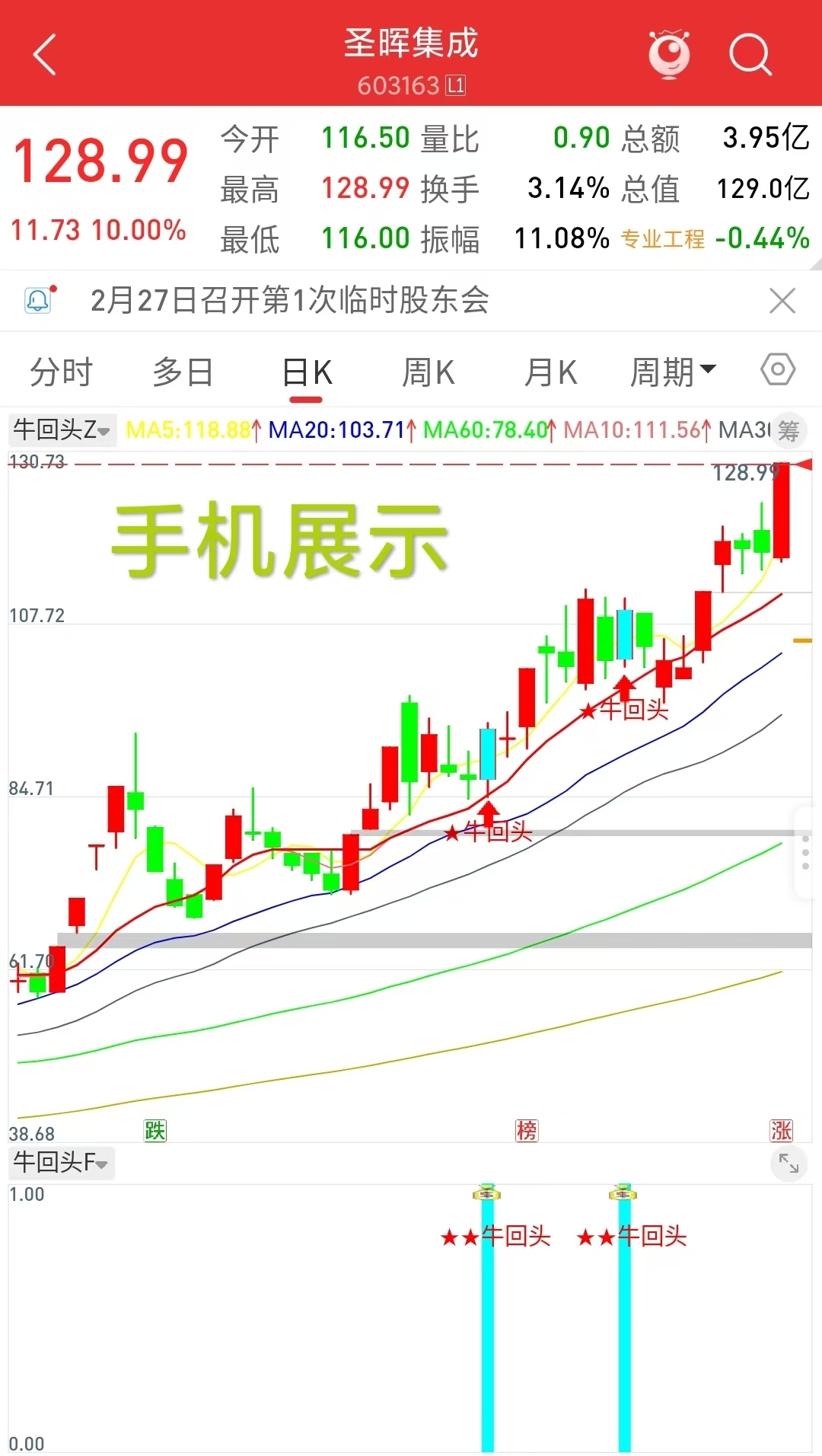This screenshot has width=822, height=1456.
Task: Open the side panel three-dot handle
Action: click(805, 853)
